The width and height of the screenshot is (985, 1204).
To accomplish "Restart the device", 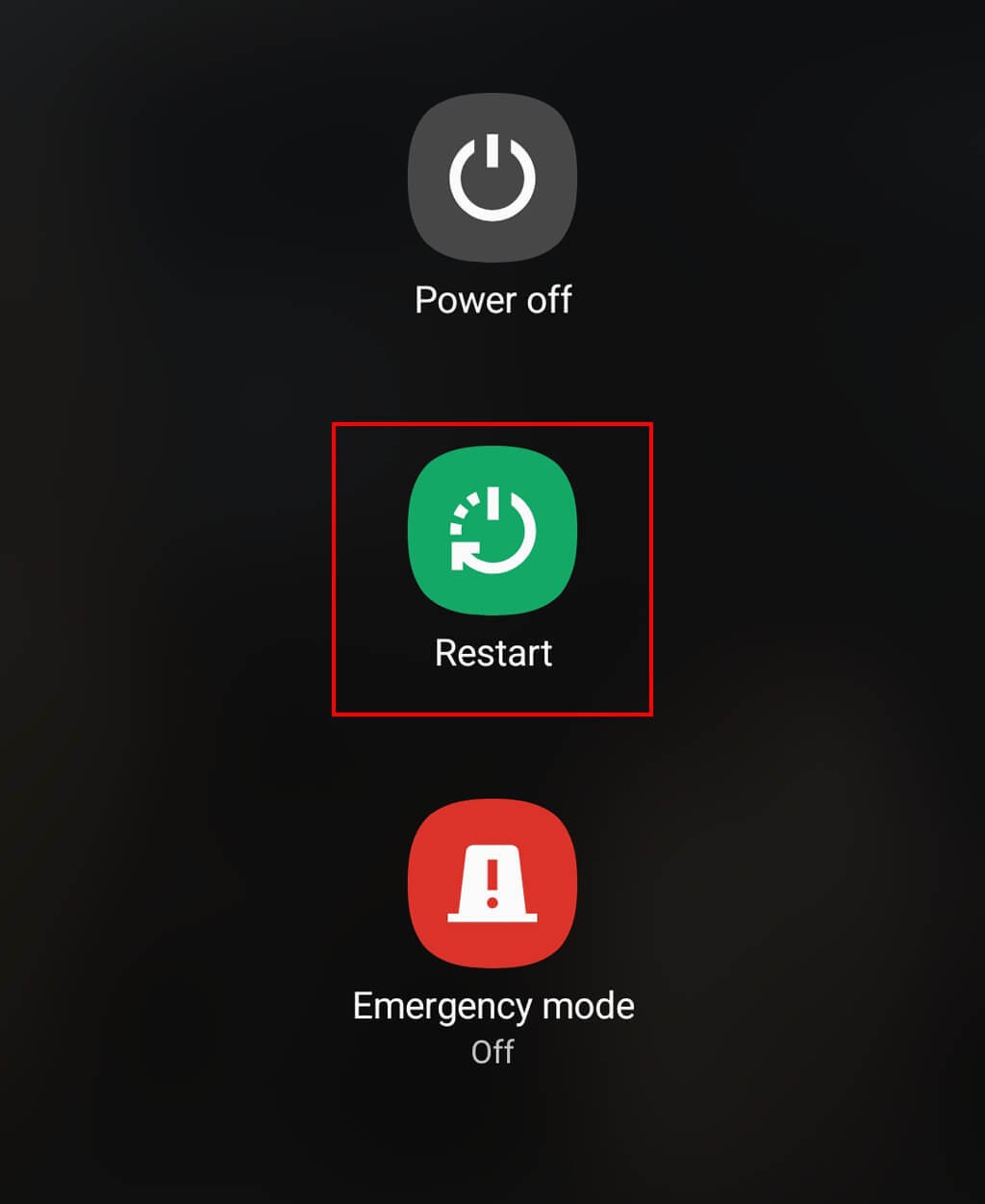I will pyautogui.click(x=492, y=530).
